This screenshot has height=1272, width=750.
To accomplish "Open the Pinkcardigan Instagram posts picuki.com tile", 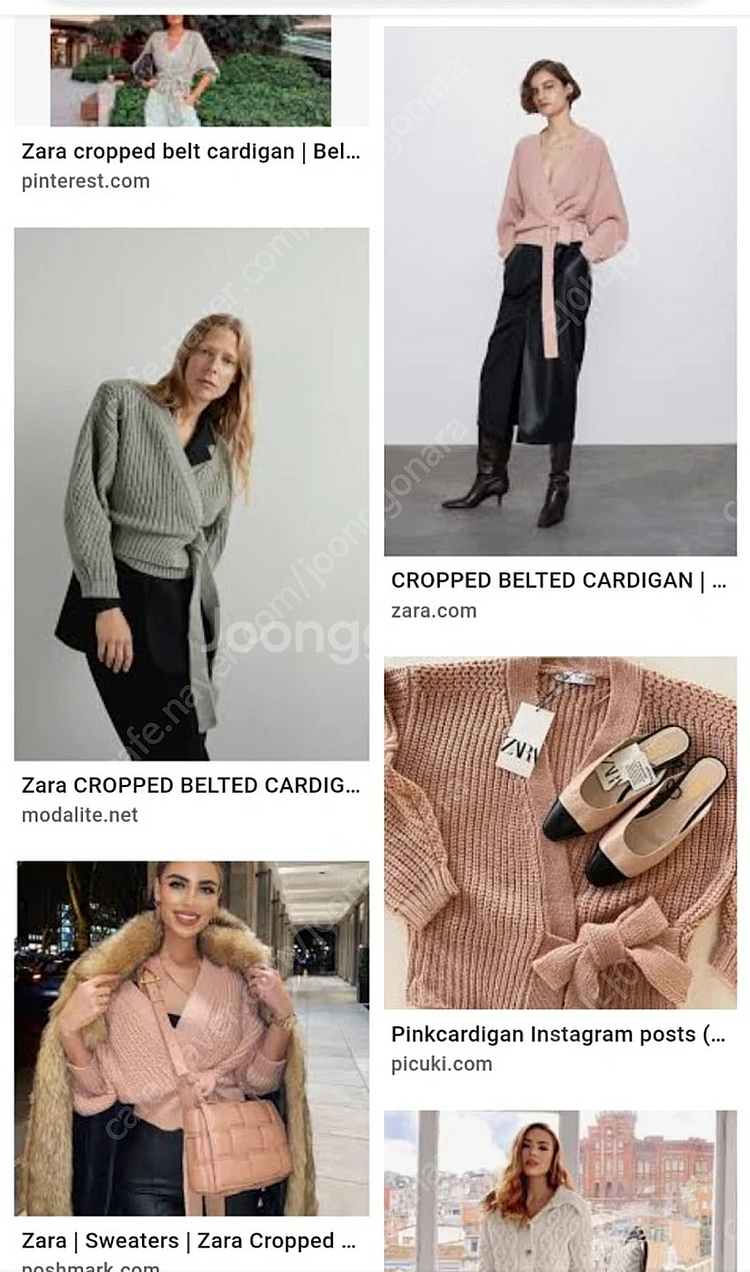I will [x=560, y=832].
